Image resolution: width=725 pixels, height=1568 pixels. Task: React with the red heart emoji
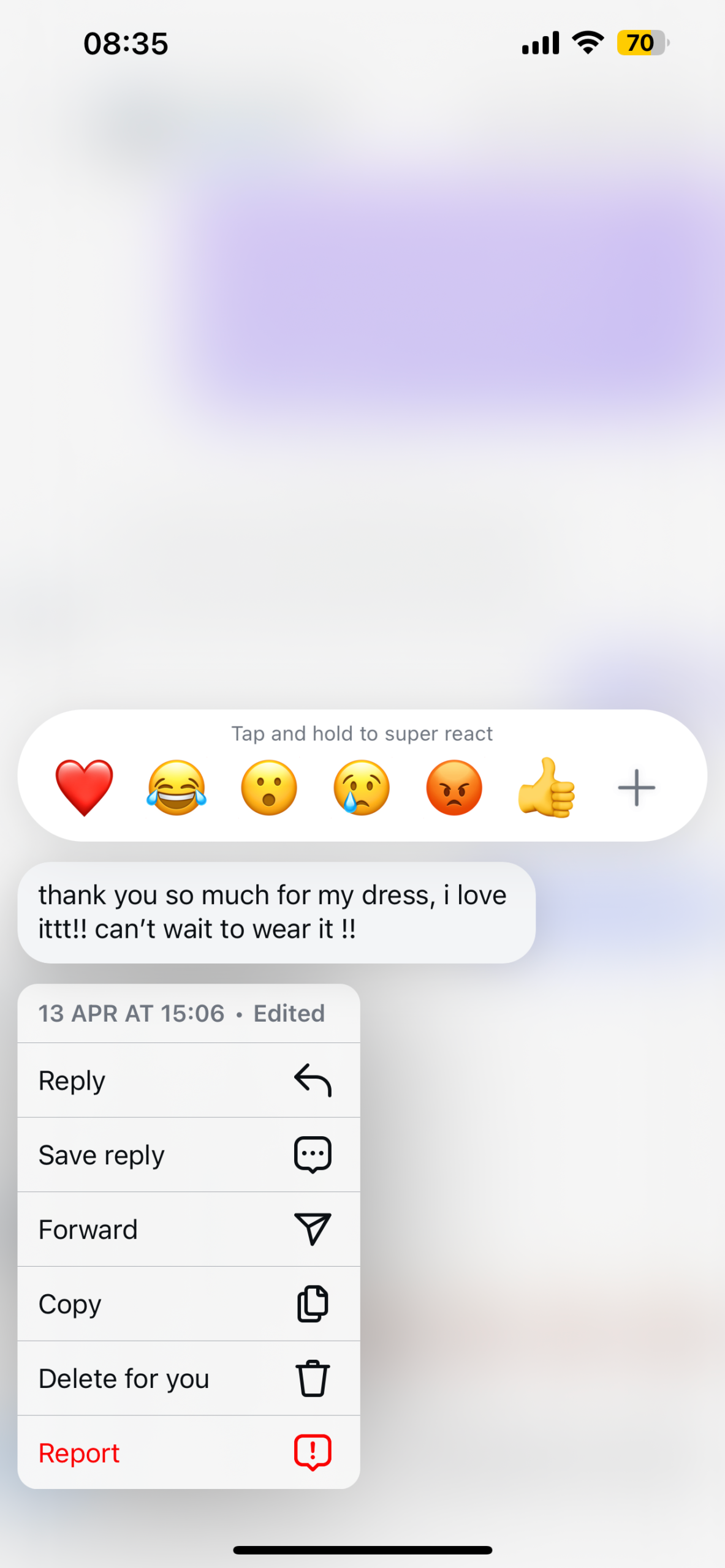(x=85, y=788)
